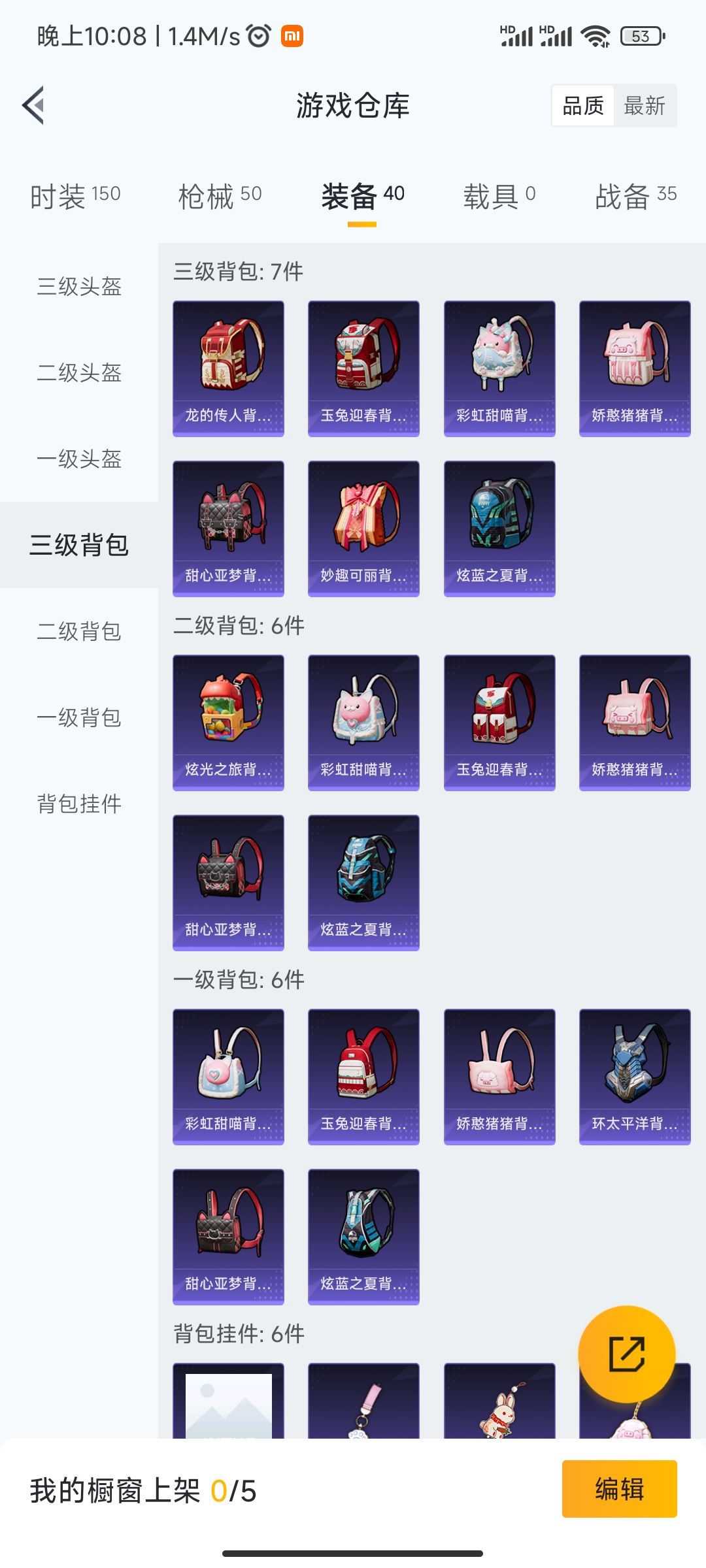This screenshot has width=706, height=1568.
Task: Switch to the 枪械 tab
Action: coord(220,196)
